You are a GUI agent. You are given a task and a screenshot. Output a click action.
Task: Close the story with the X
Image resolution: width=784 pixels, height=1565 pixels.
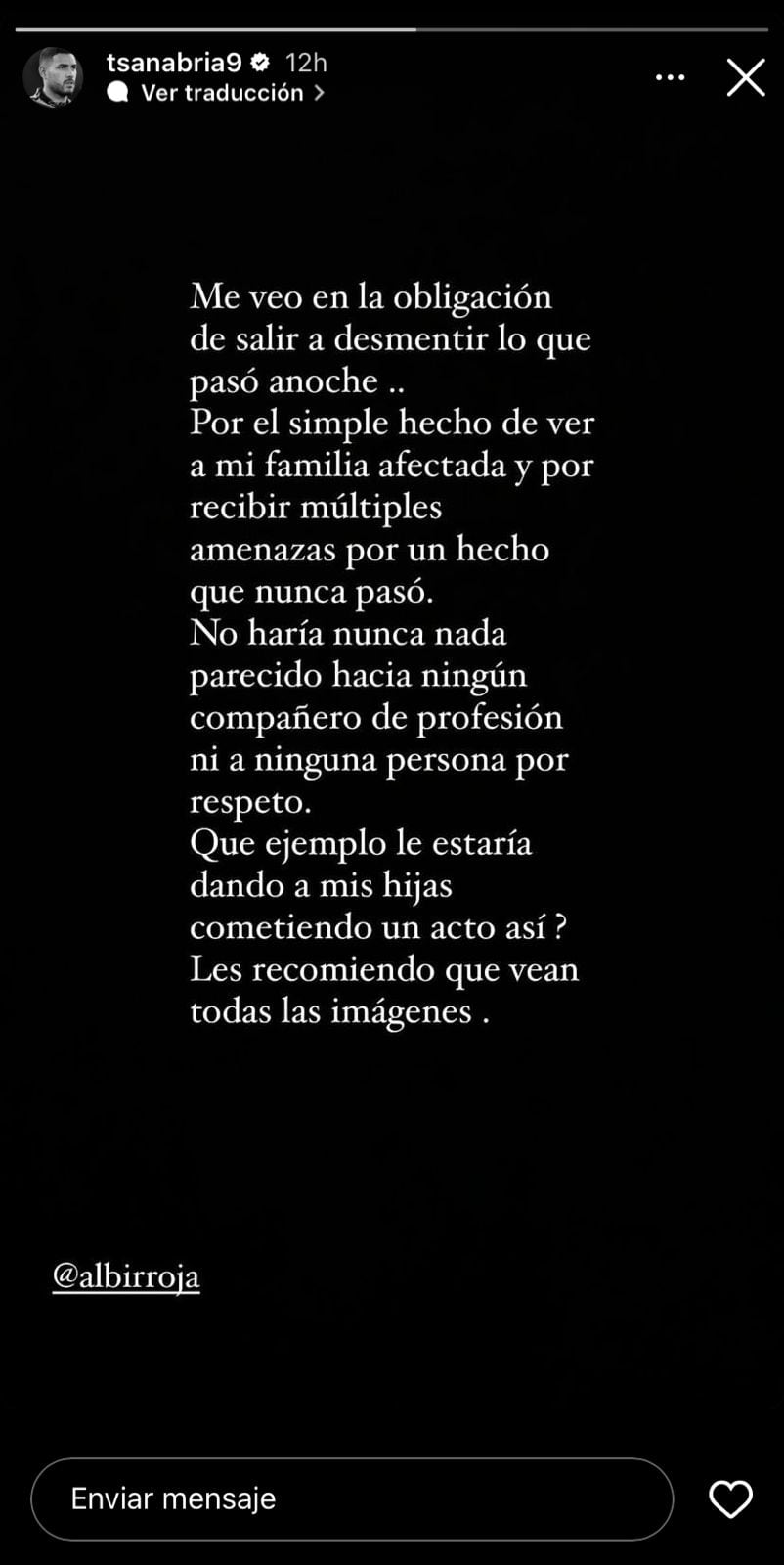(x=746, y=77)
